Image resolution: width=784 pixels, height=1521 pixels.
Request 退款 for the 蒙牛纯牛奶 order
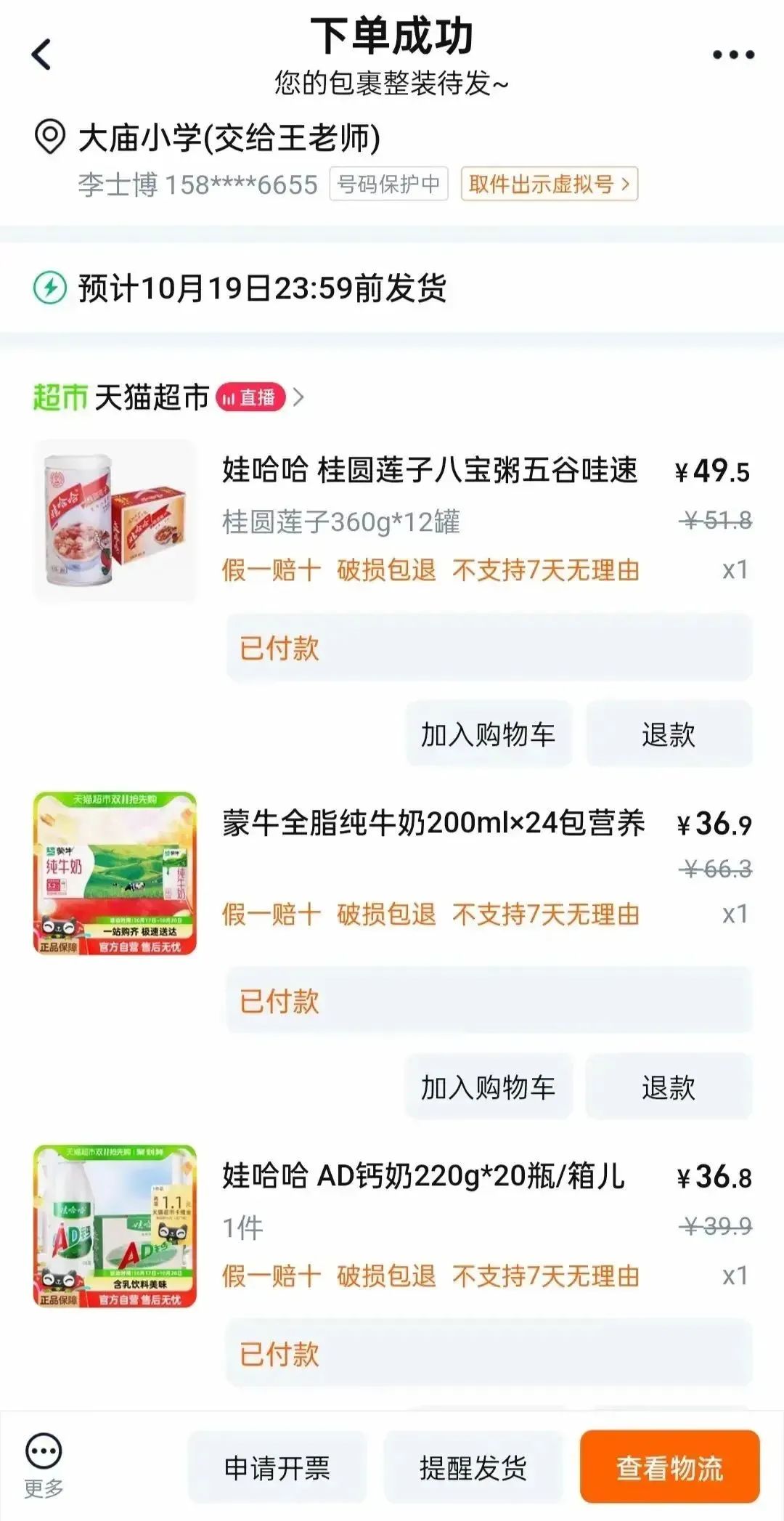click(x=669, y=1087)
